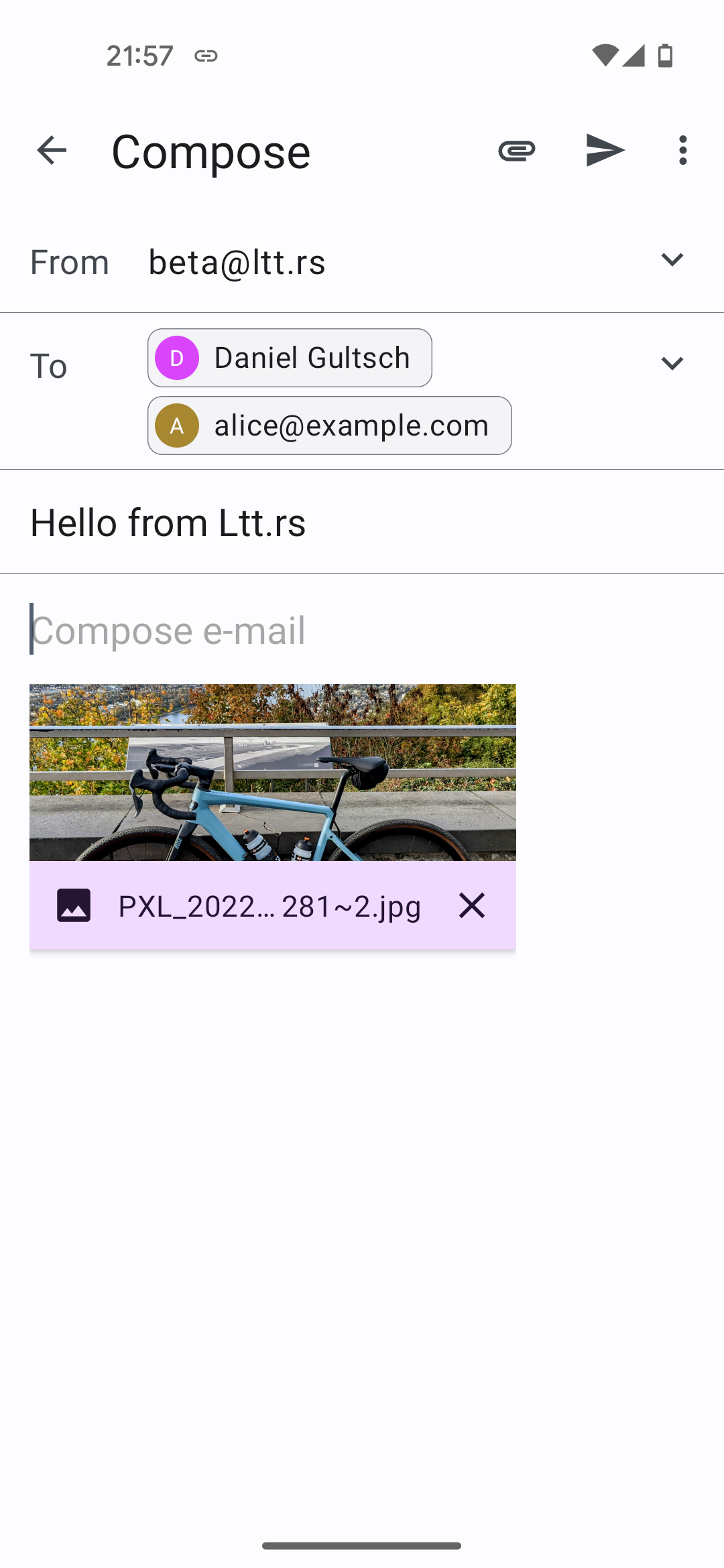This screenshot has height=1568, width=724.
Task: Send the email
Action: pos(605,150)
